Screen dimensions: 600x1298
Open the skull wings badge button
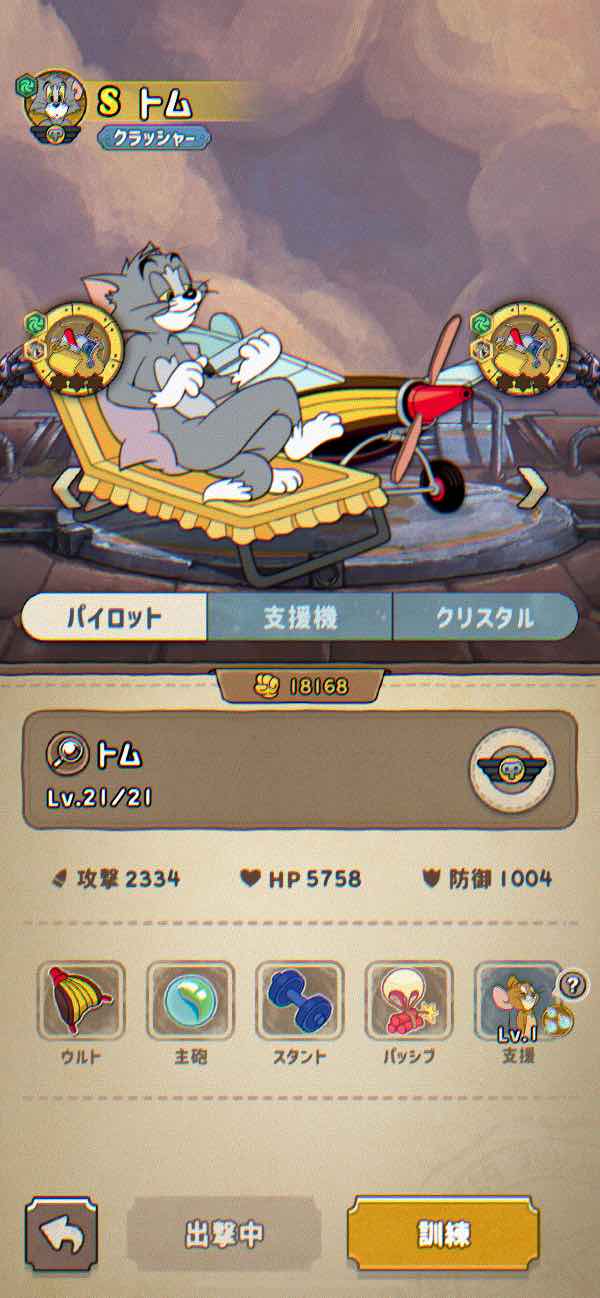(511, 769)
